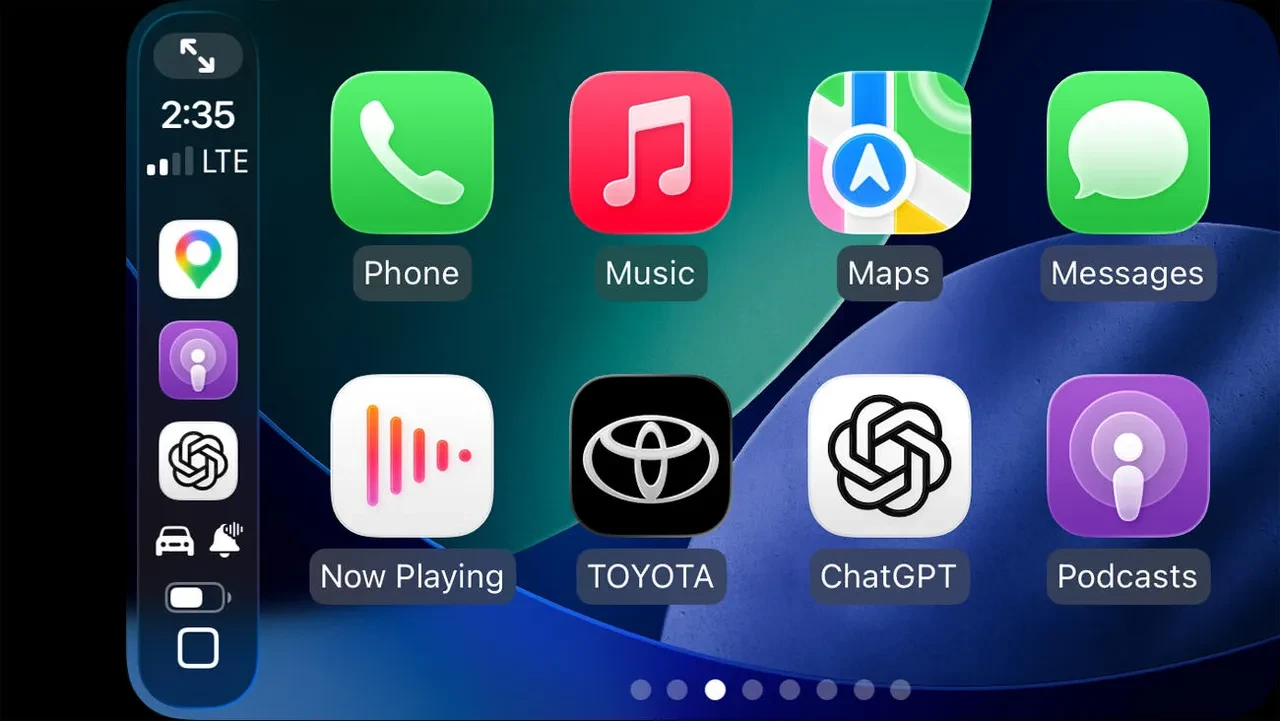The image size is (1280, 721).
Task: Launch the Music app
Action: coord(650,152)
